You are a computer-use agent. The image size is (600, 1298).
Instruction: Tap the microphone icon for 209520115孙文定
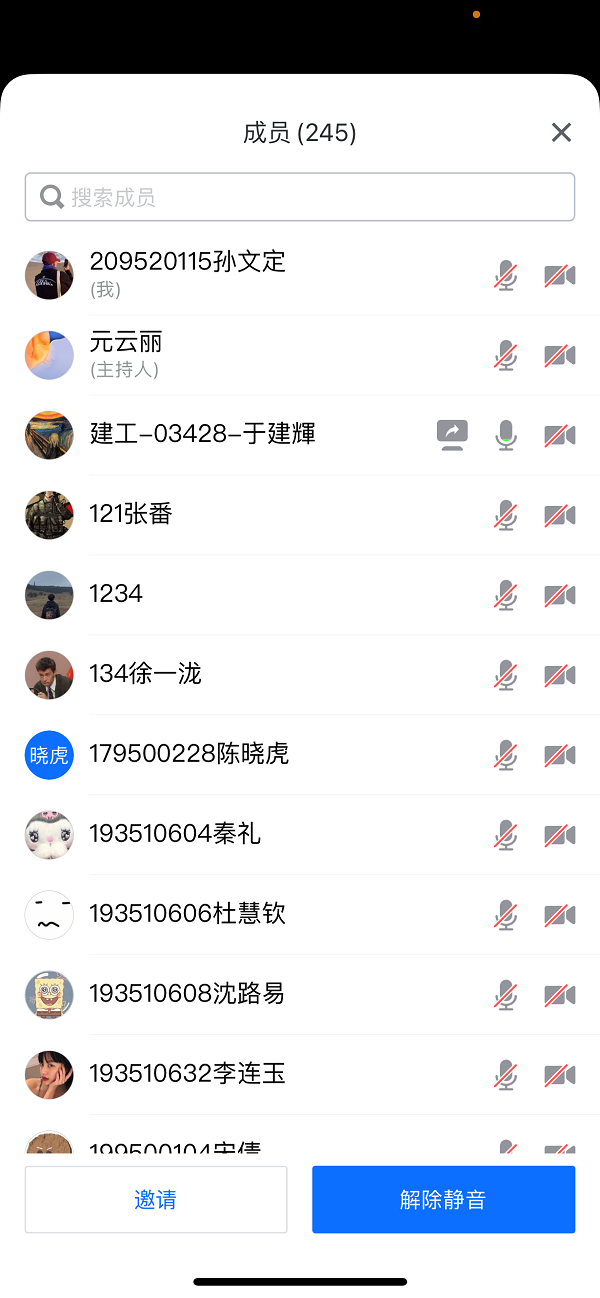pyautogui.click(x=506, y=275)
